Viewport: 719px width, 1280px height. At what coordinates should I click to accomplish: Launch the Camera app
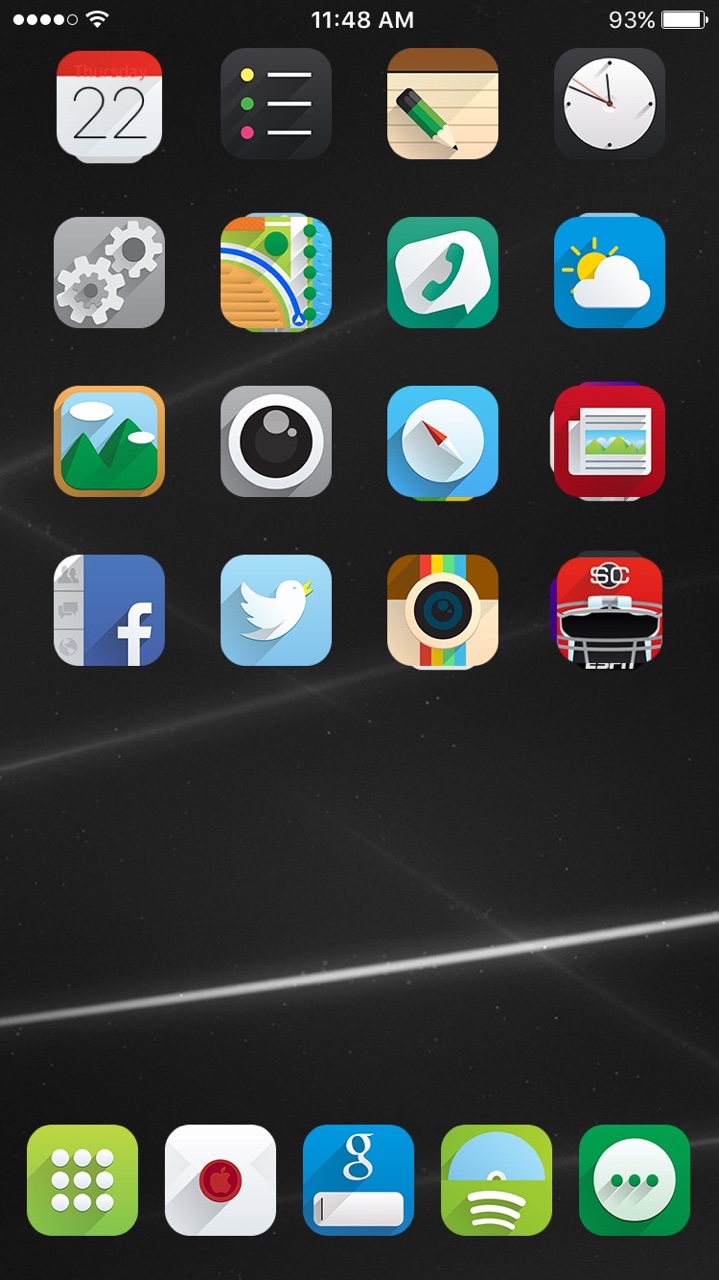coord(276,441)
